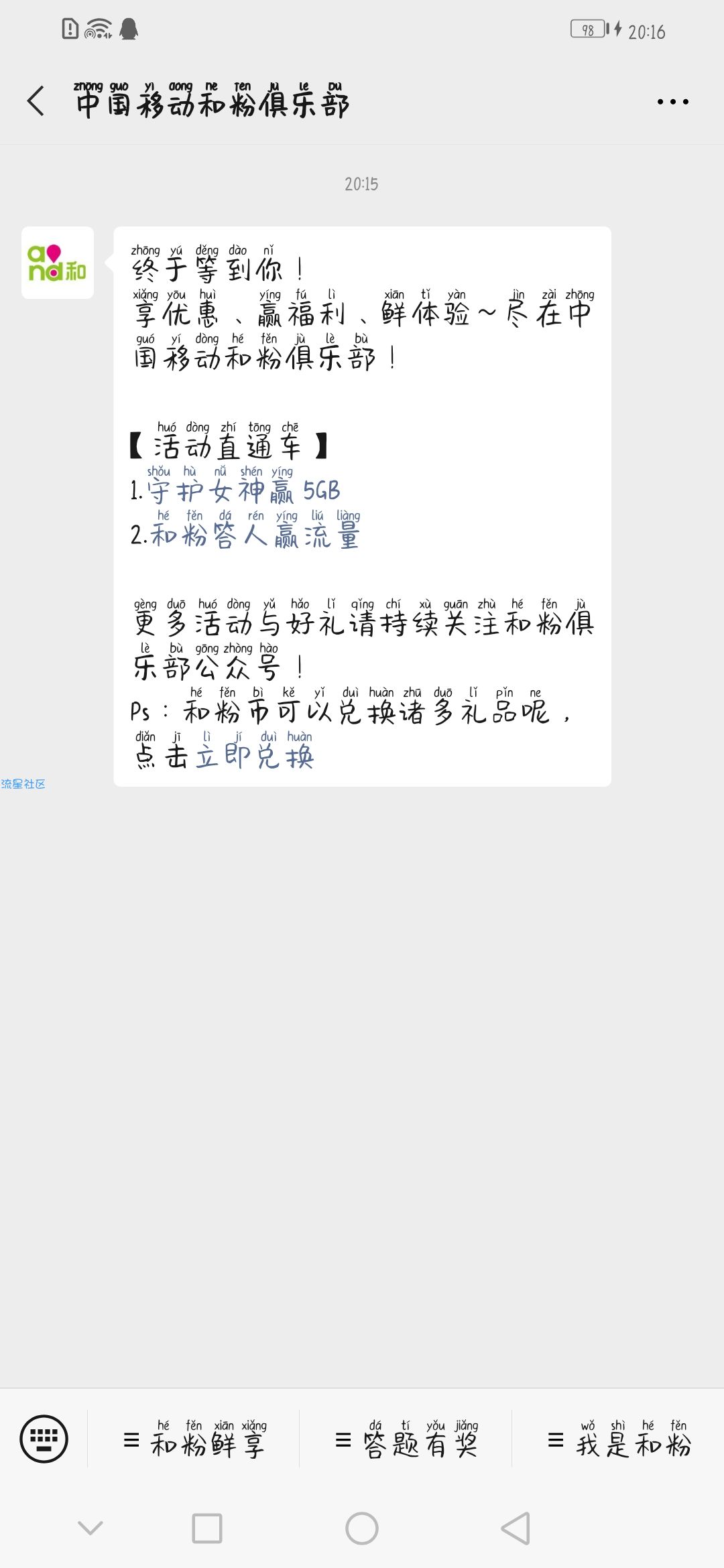
Task: Open the 和粉答人赢流量 link
Action: click(x=255, y=535)
